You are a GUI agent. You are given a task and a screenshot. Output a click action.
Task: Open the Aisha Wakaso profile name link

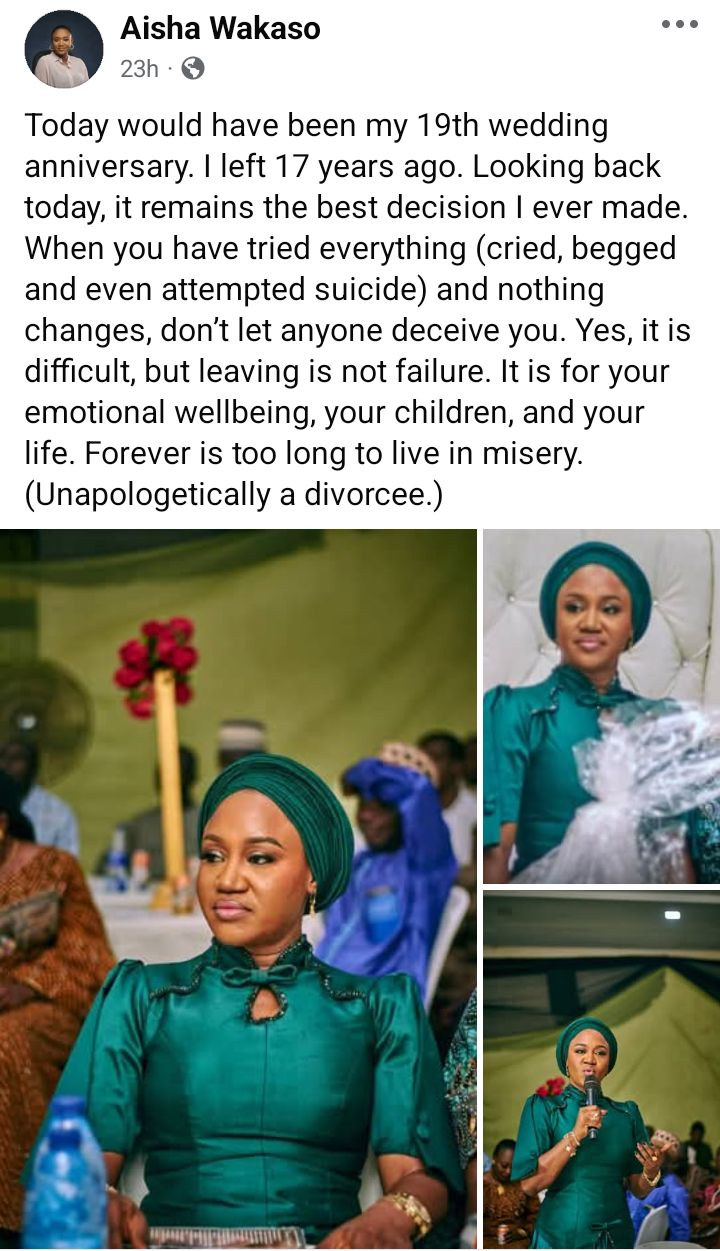[x=220, y=29]
